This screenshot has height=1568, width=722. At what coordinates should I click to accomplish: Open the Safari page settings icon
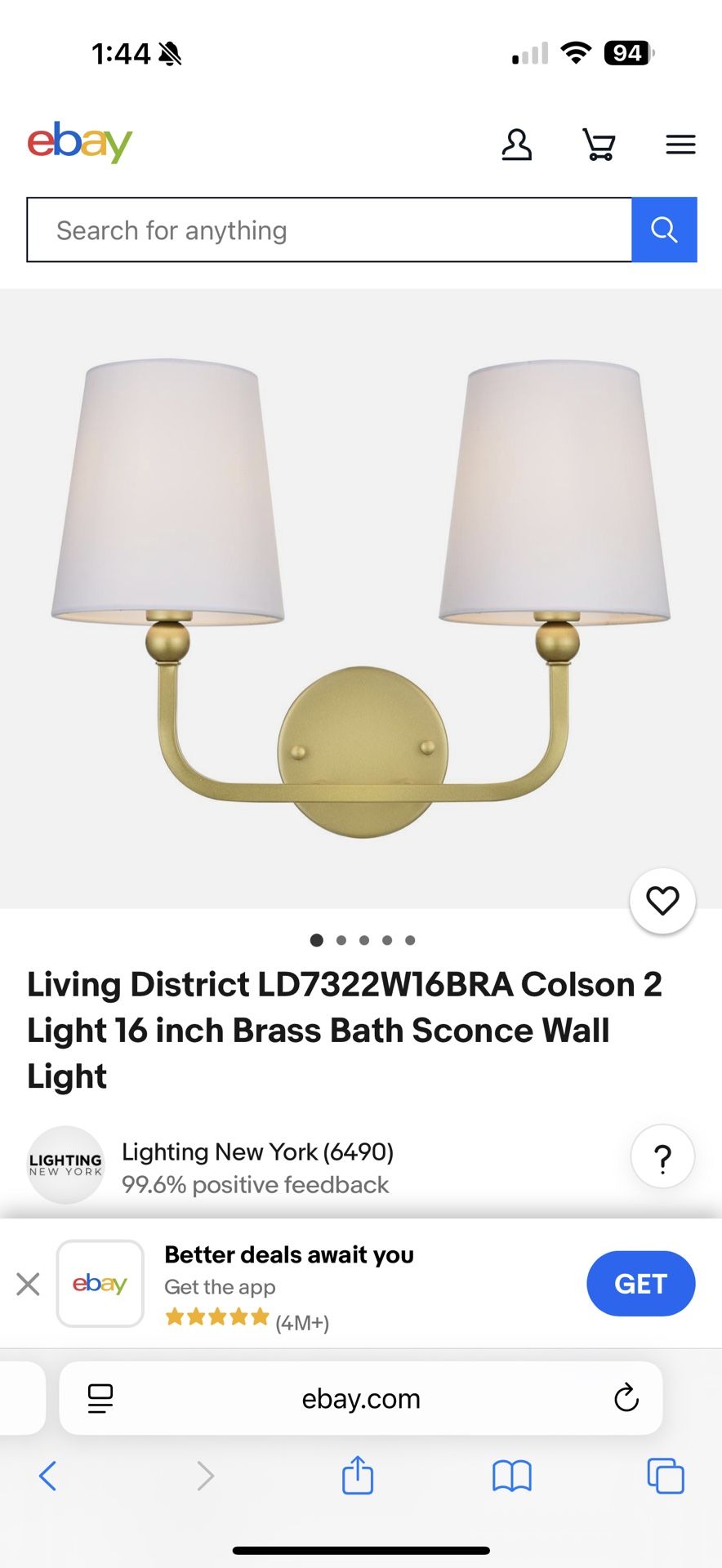[100, 1399]
